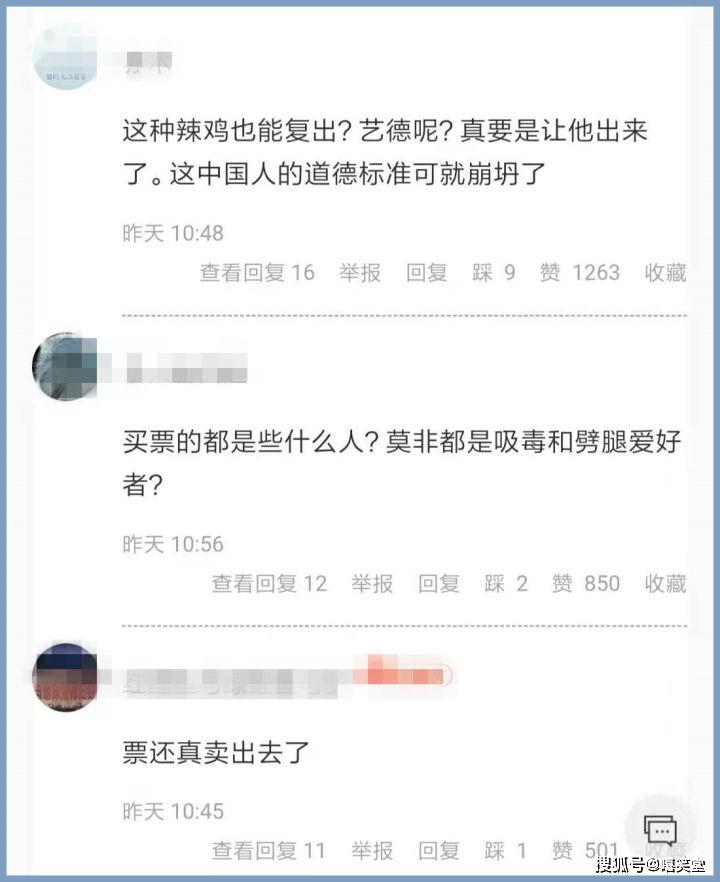View the 11 replies on the 10:45 comment
Screen dimensions: 720x882
point(269,850)
